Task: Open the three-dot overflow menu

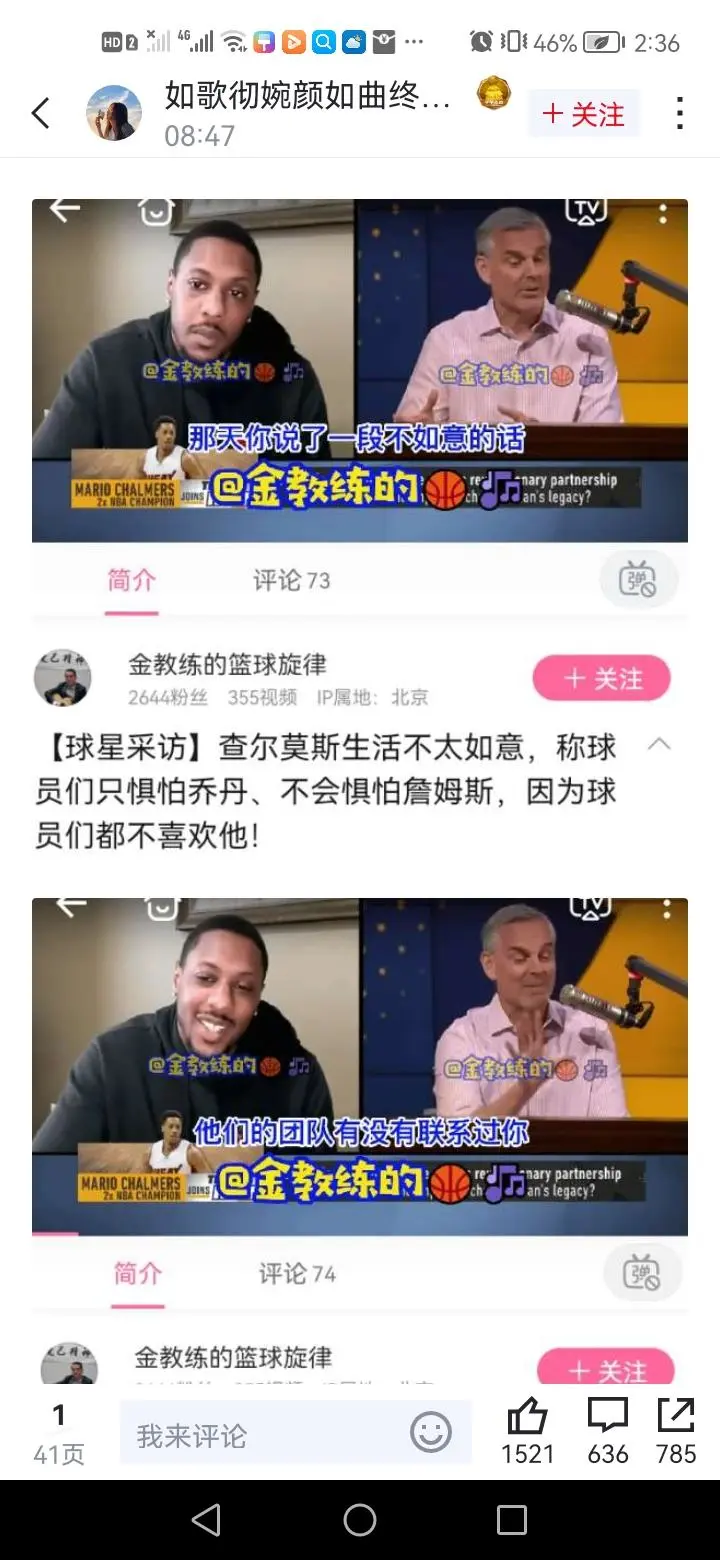Action: (x=680, y=114)
